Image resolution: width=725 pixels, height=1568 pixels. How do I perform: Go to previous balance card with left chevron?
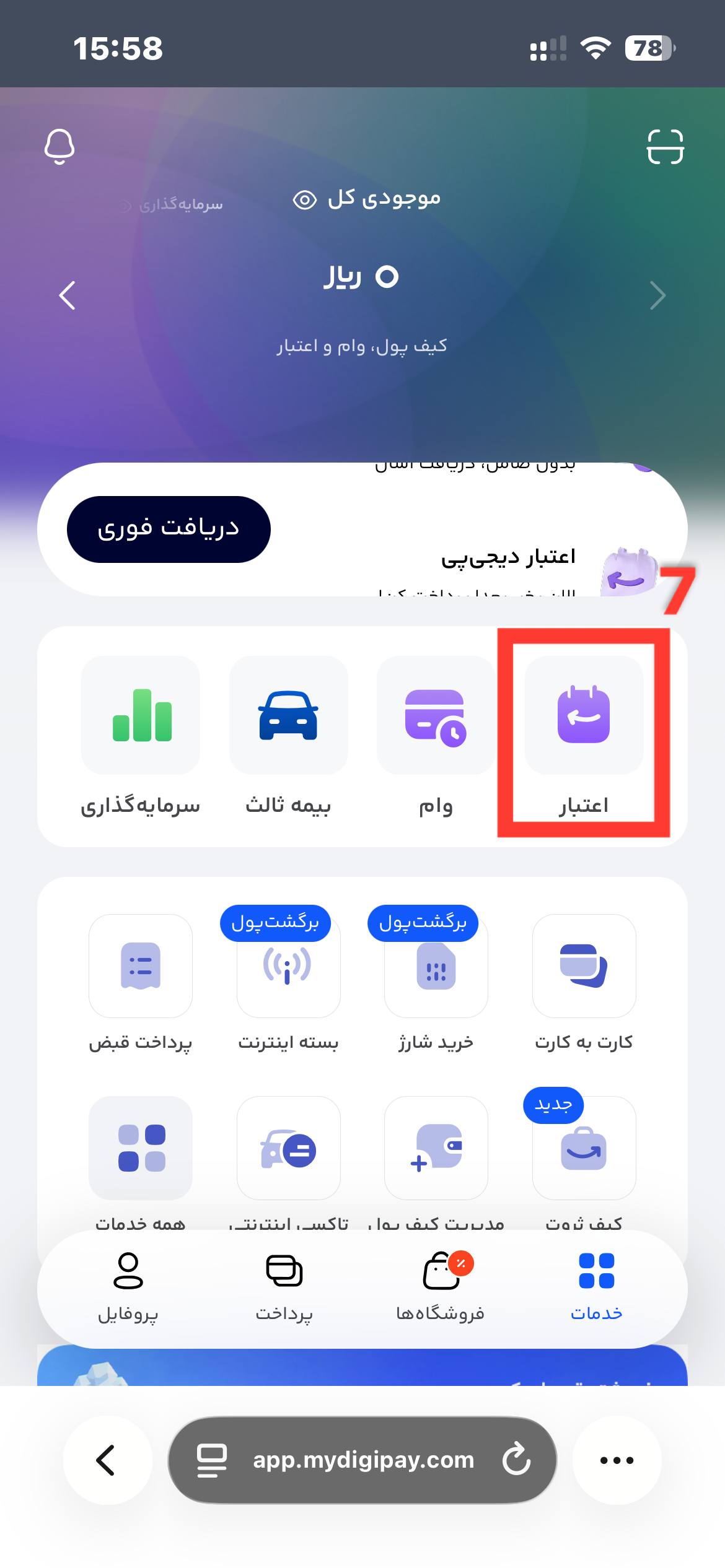click(67, 295)
